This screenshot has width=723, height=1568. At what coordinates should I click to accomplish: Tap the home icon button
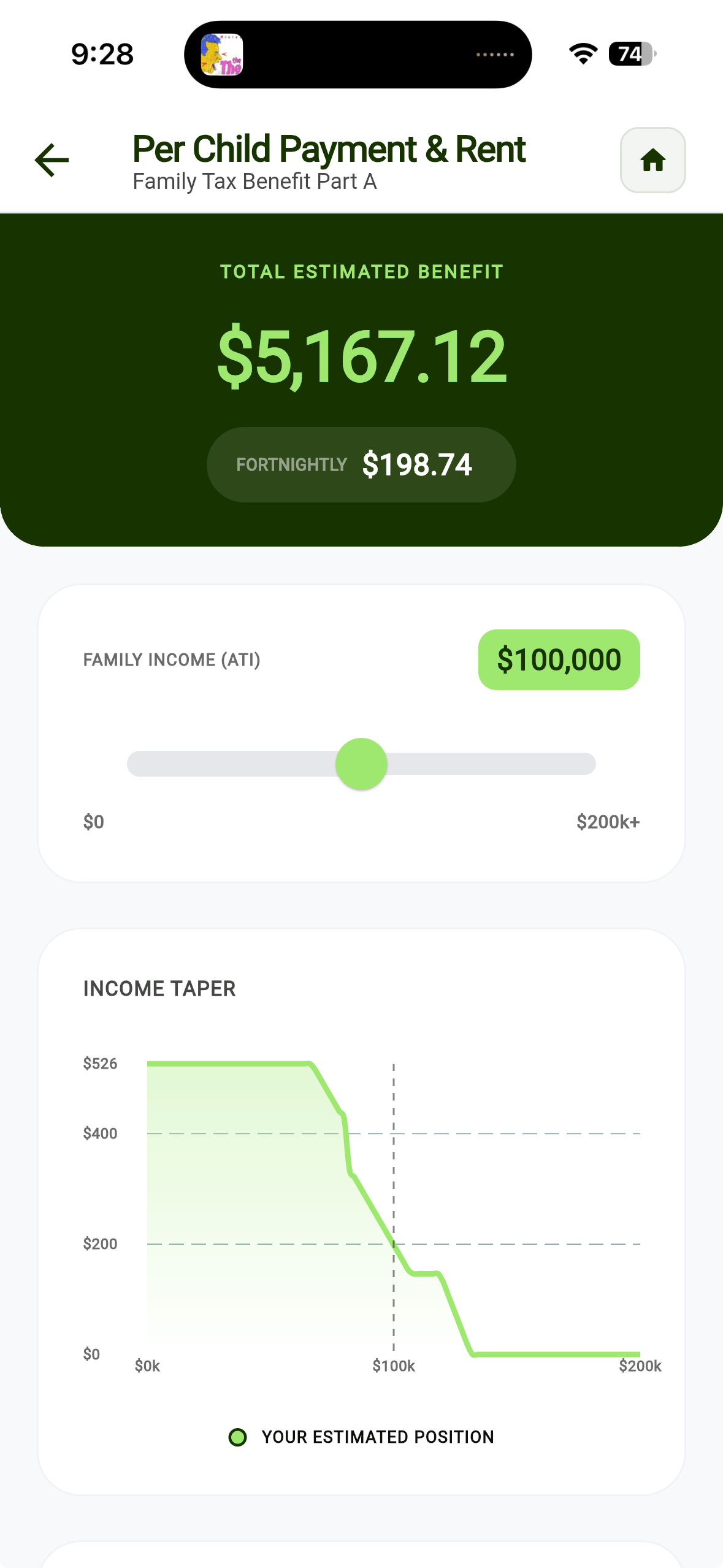[652, 160]
